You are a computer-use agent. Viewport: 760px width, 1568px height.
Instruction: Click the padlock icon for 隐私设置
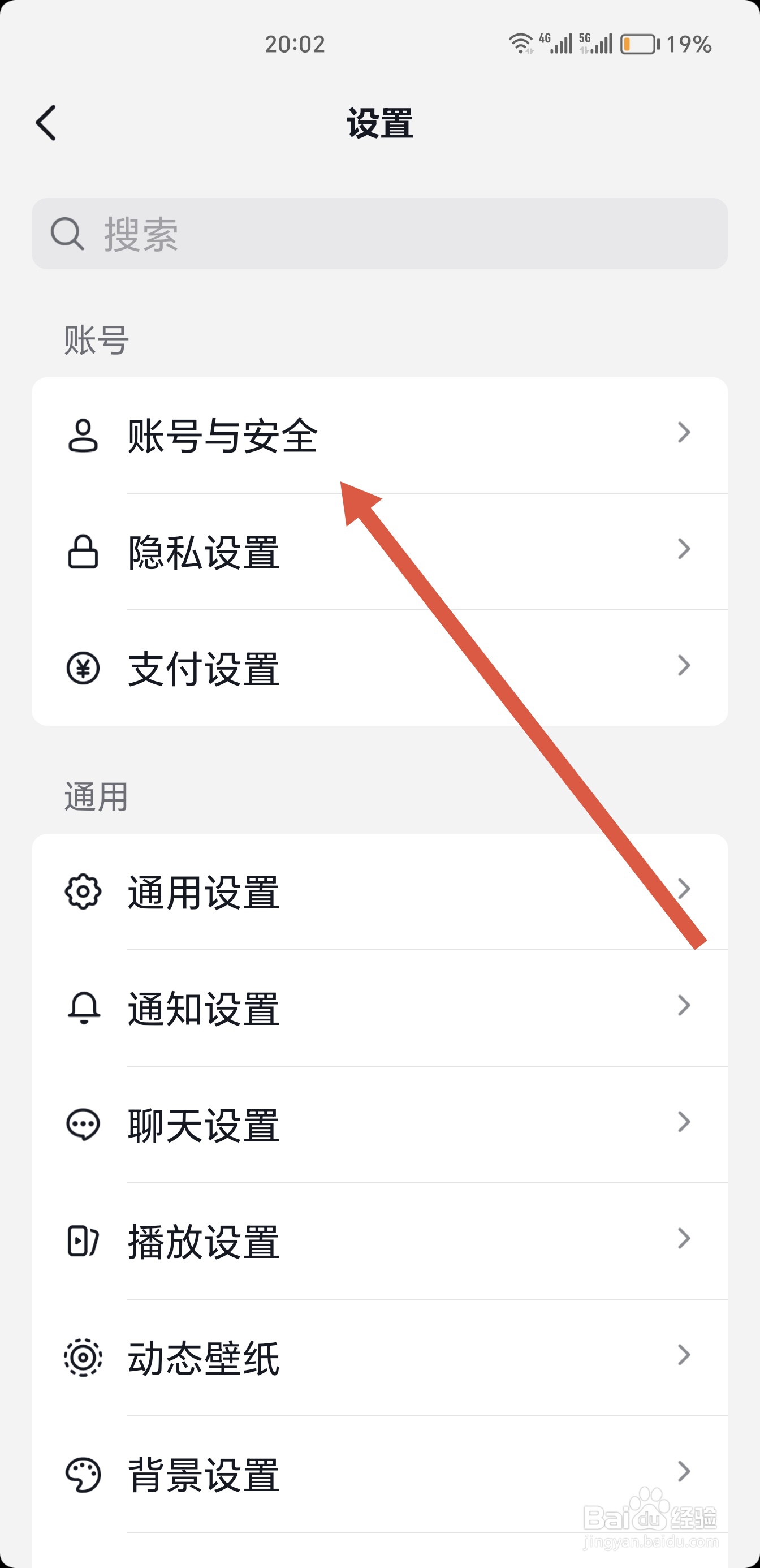pos(84,552)
